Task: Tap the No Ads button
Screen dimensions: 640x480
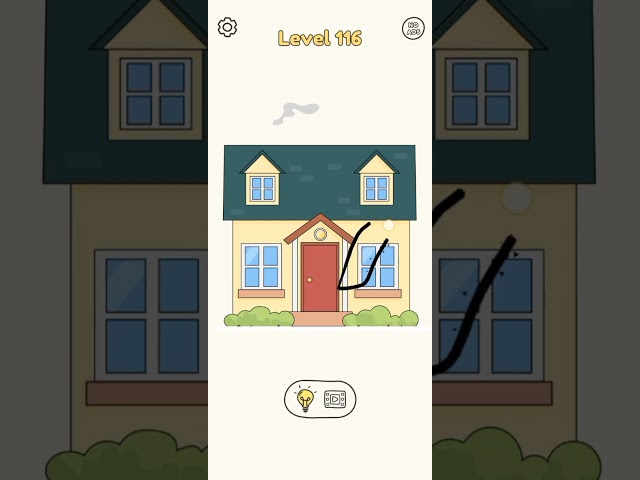Action: (412, 28)
